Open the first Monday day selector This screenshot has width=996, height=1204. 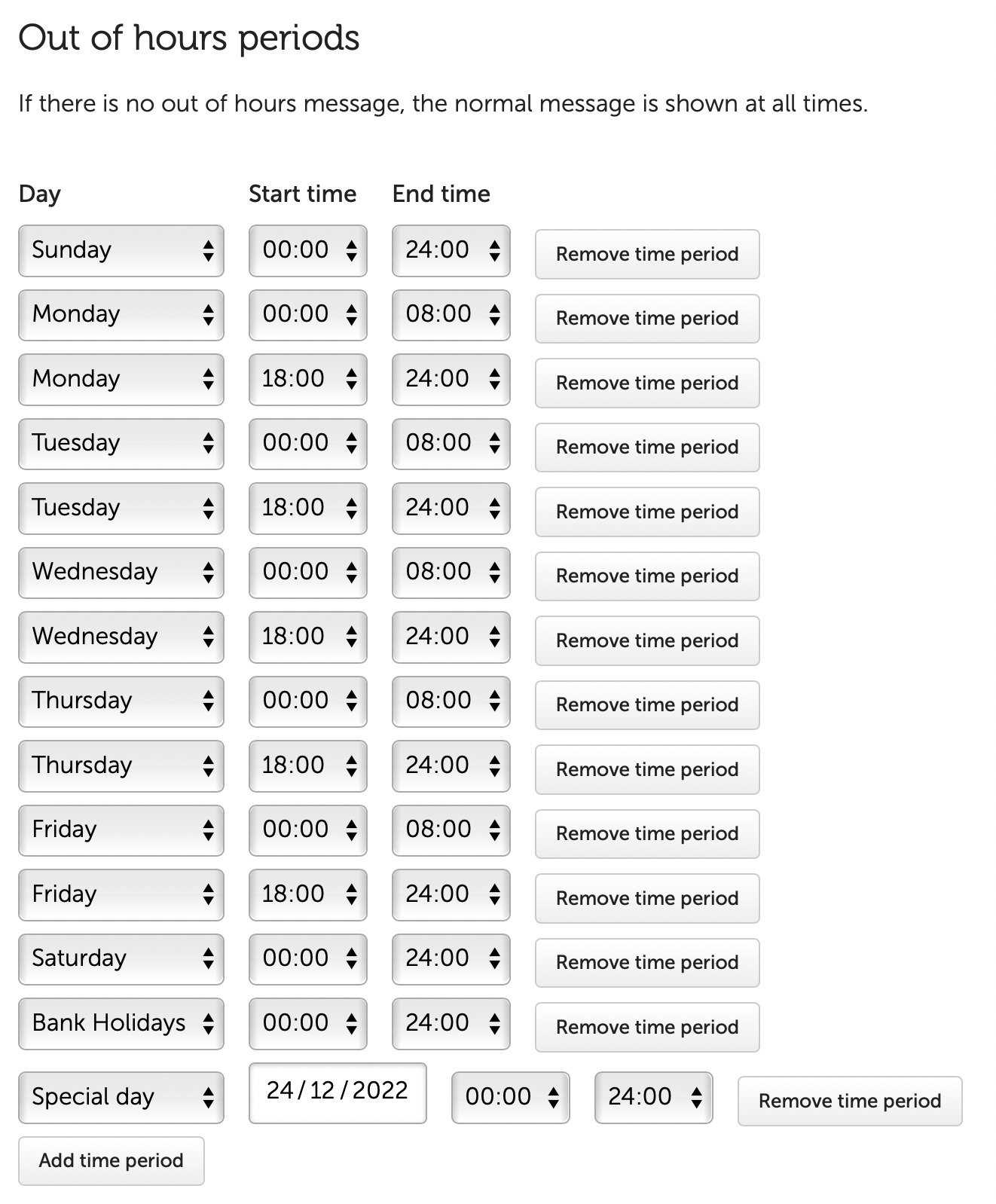[121, 314]
